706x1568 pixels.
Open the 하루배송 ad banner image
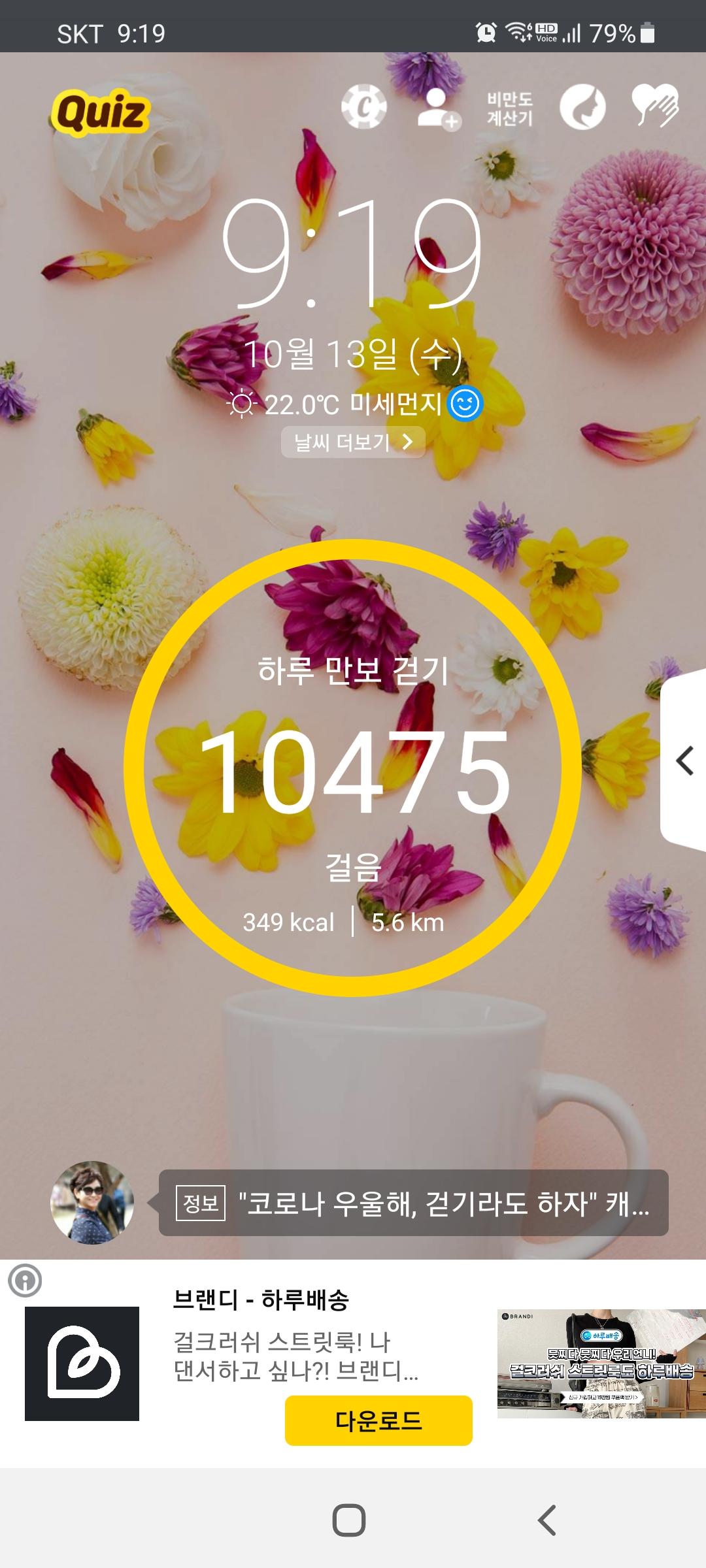(x=601, y=1364)
